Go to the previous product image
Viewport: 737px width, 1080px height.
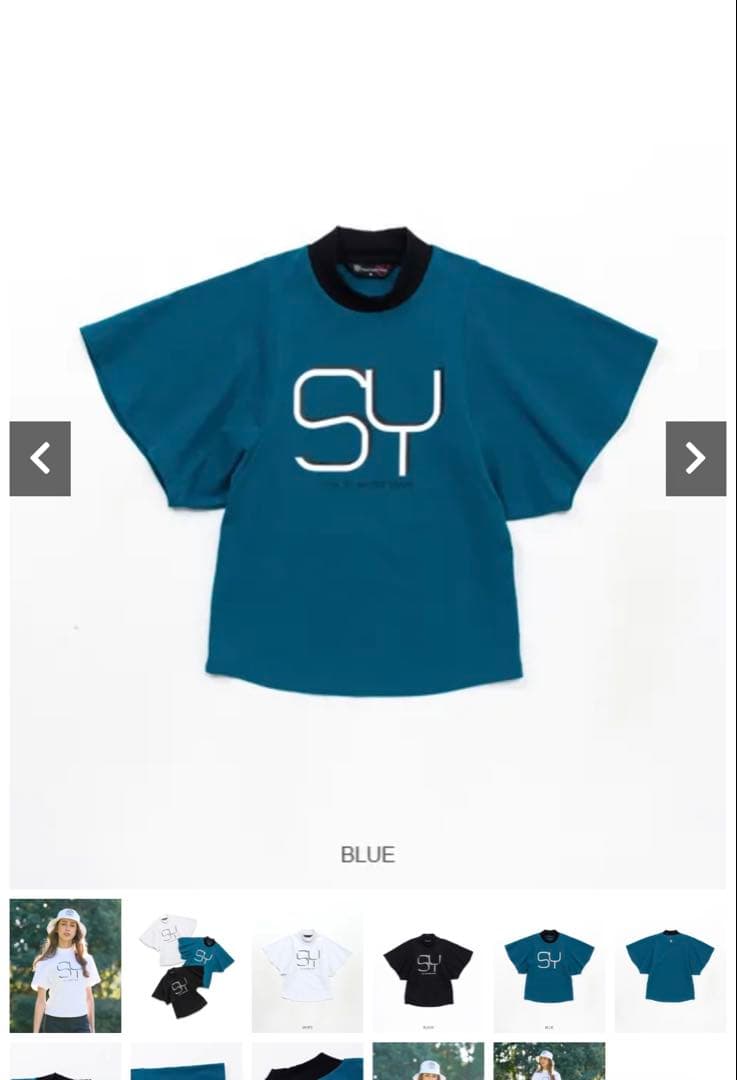40,459
